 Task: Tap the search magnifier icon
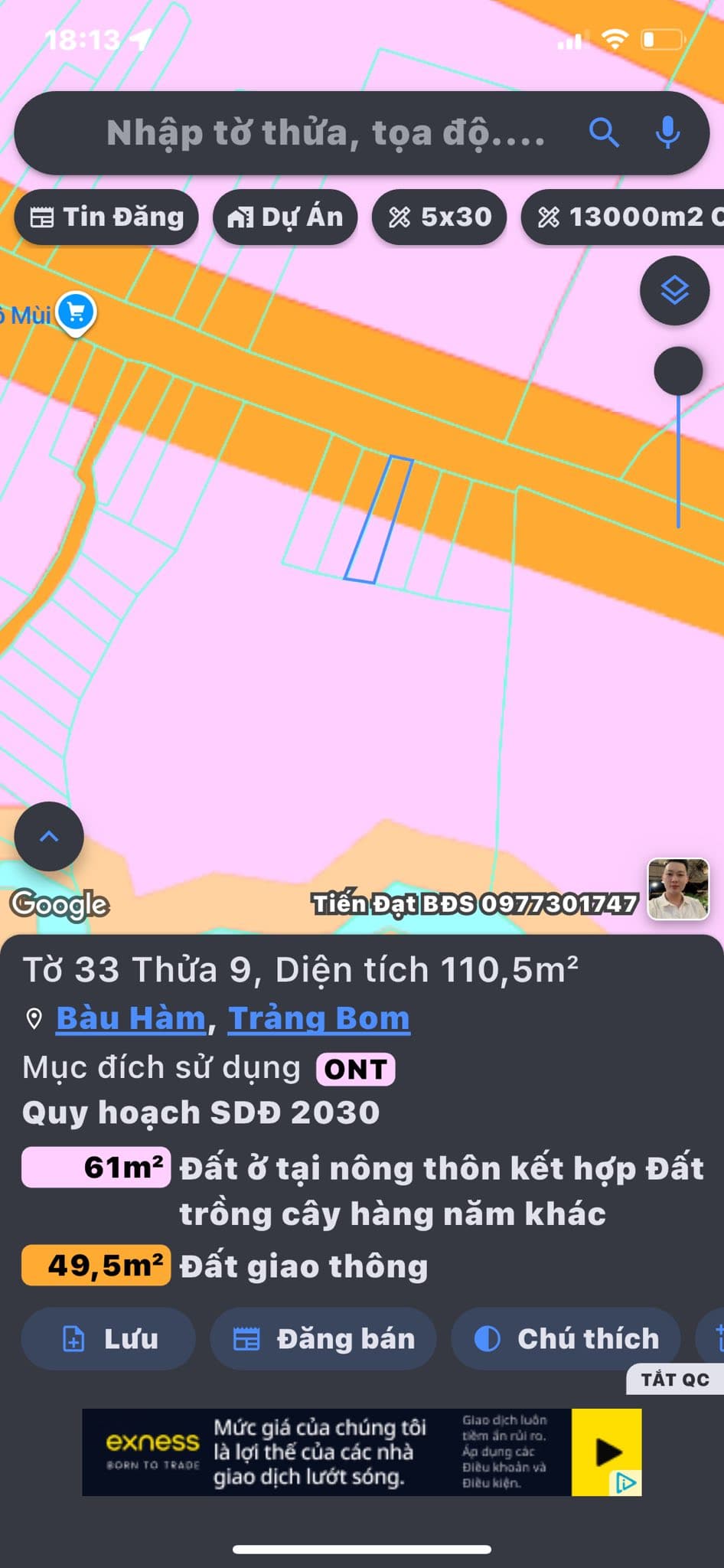[604, 132]
